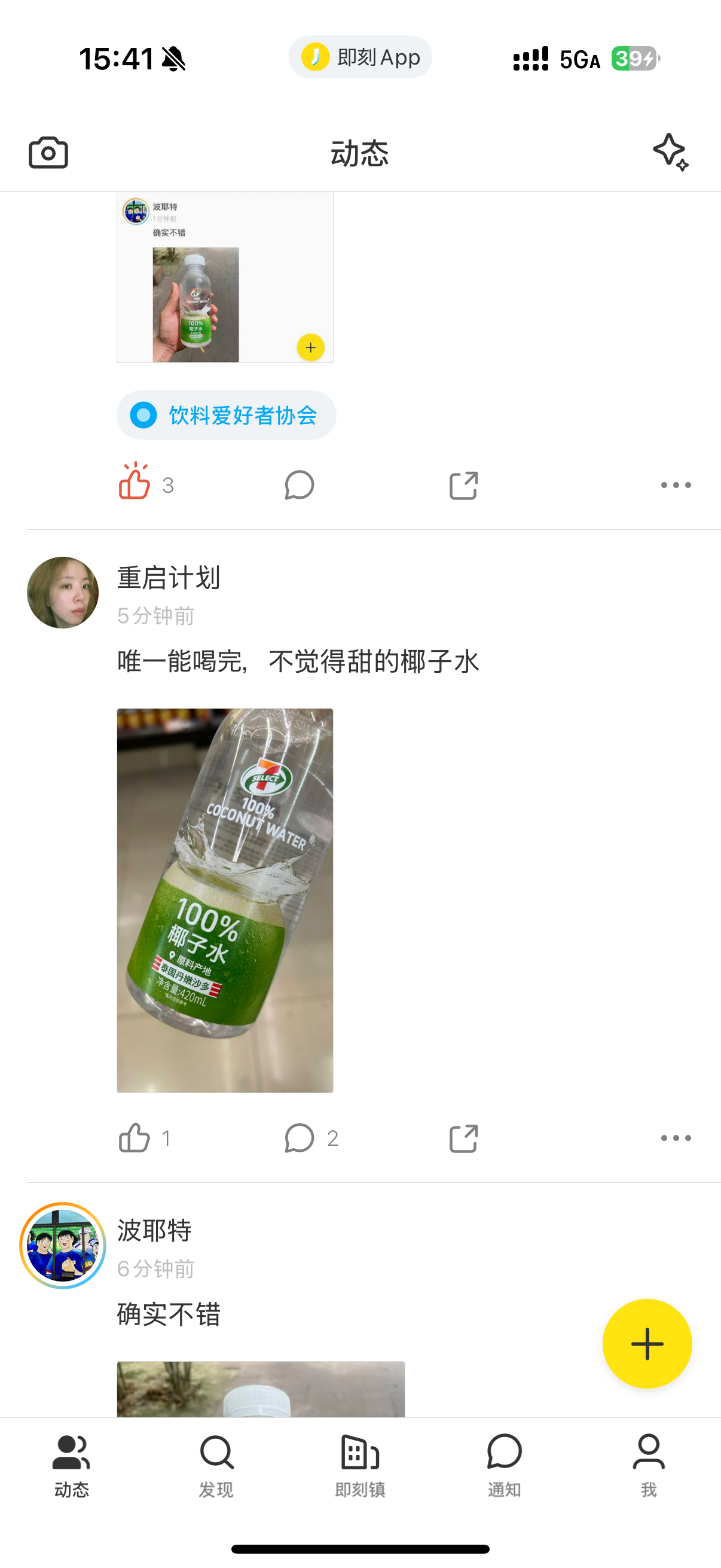Open the embedded repost image of 波耶特's post
The height and width of the screenshot is (1568, 721).
pyautogui.click(x=225, y=277)
